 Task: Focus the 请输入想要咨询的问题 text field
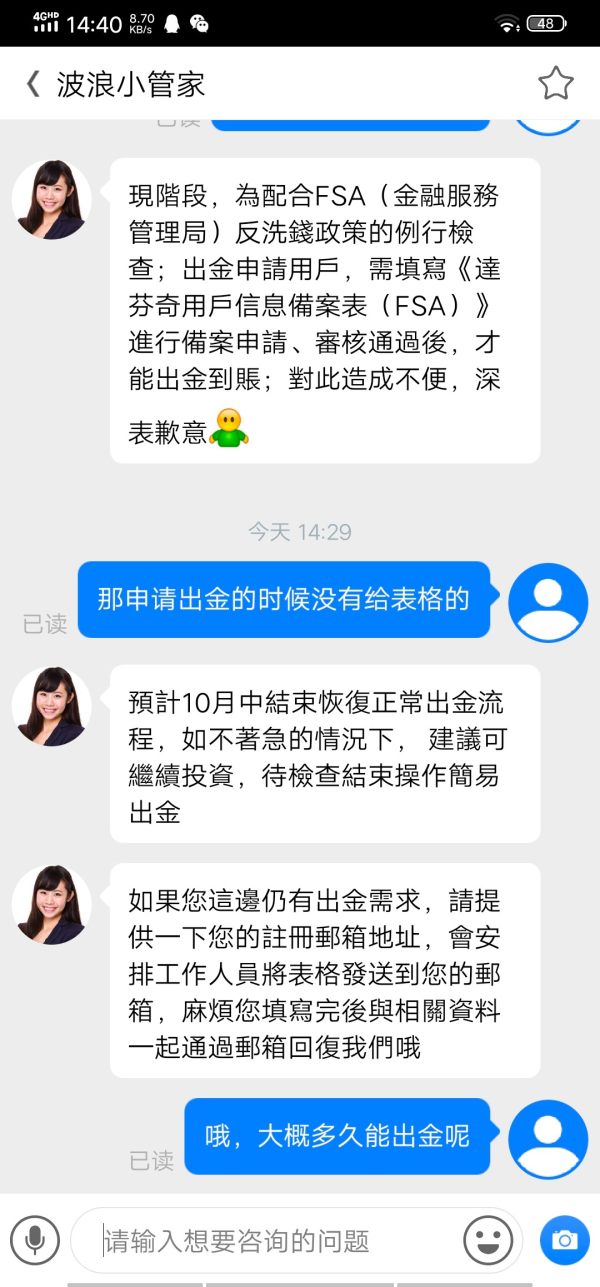(270, 1241)
